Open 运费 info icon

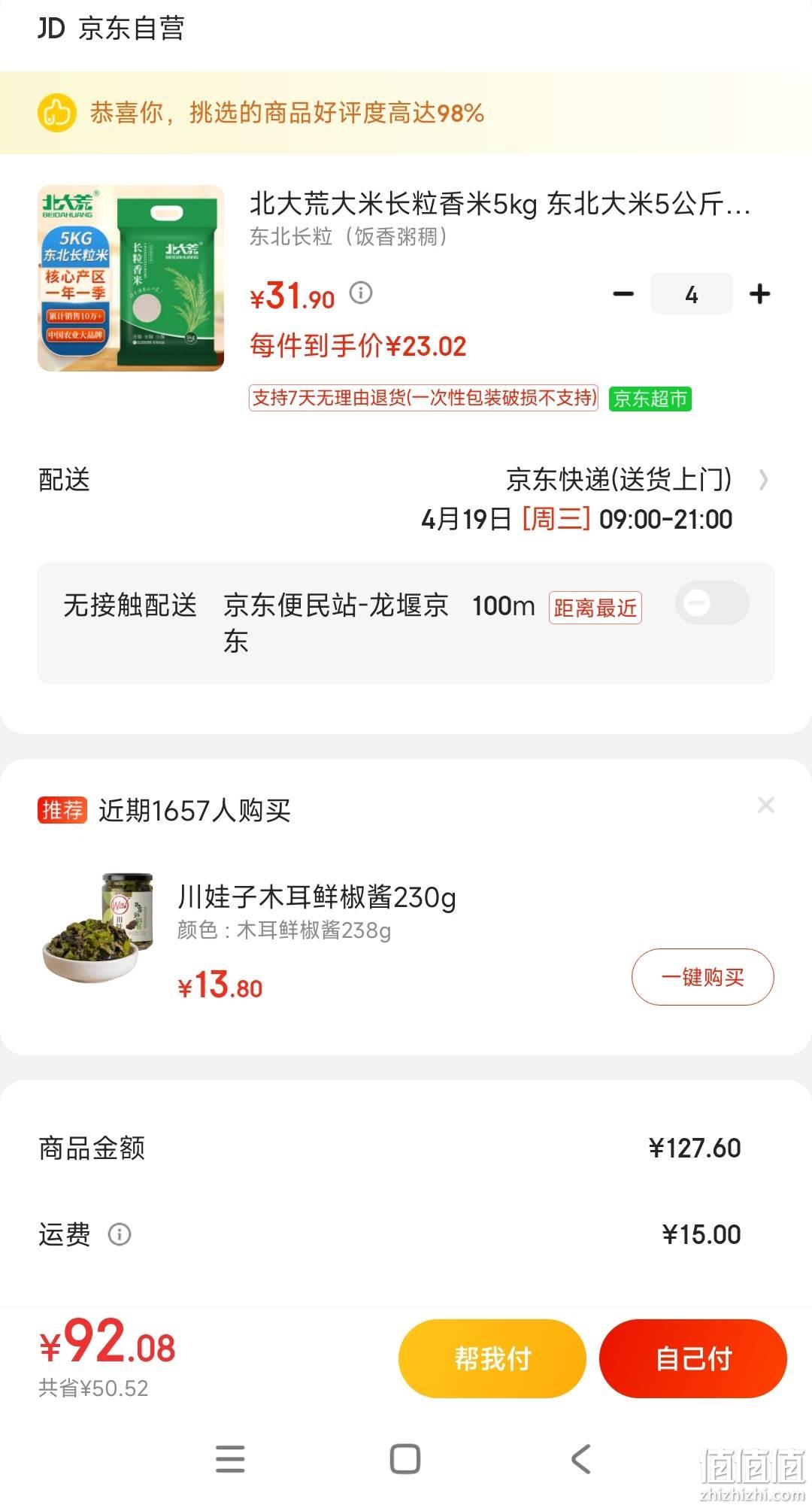[x=120, y=1234]
